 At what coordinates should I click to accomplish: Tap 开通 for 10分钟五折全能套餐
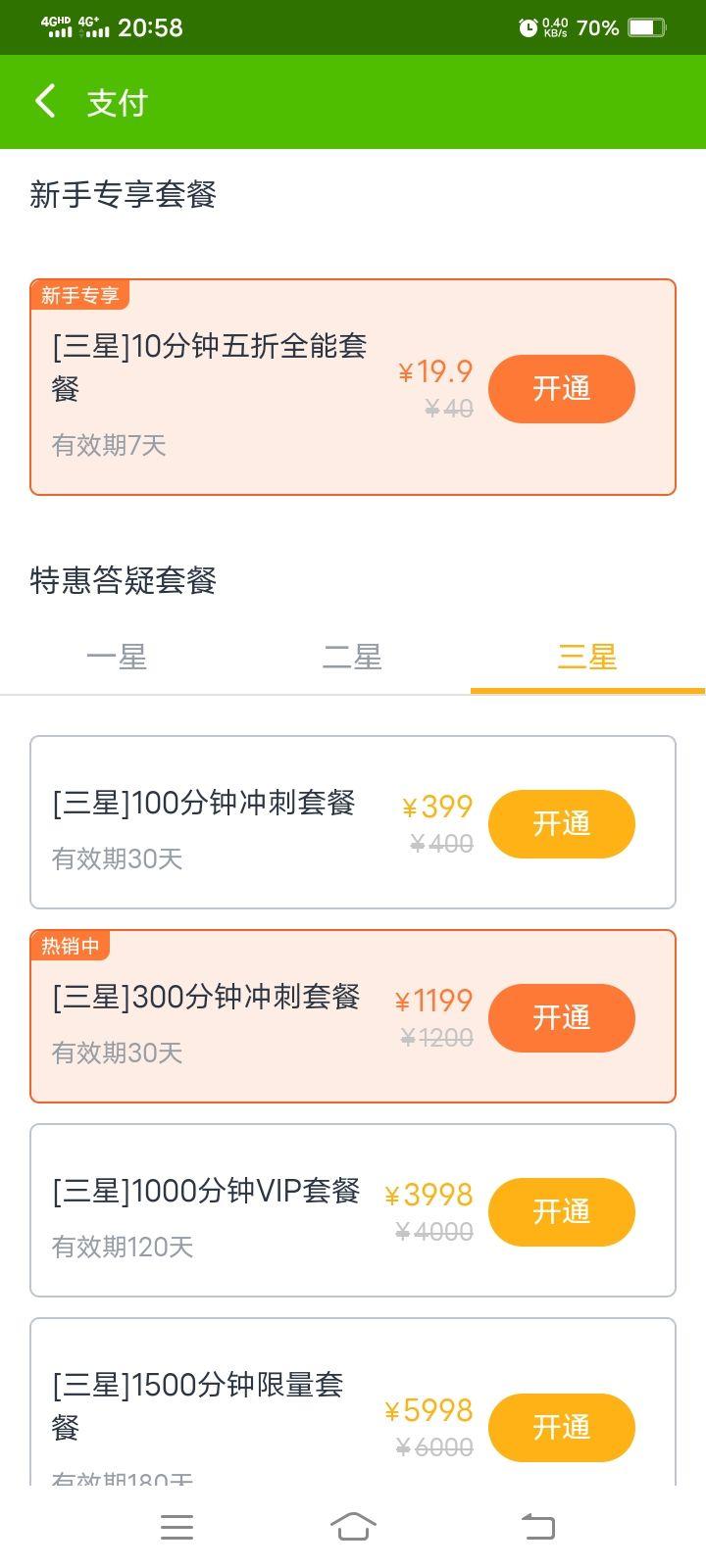pos(561,389)
